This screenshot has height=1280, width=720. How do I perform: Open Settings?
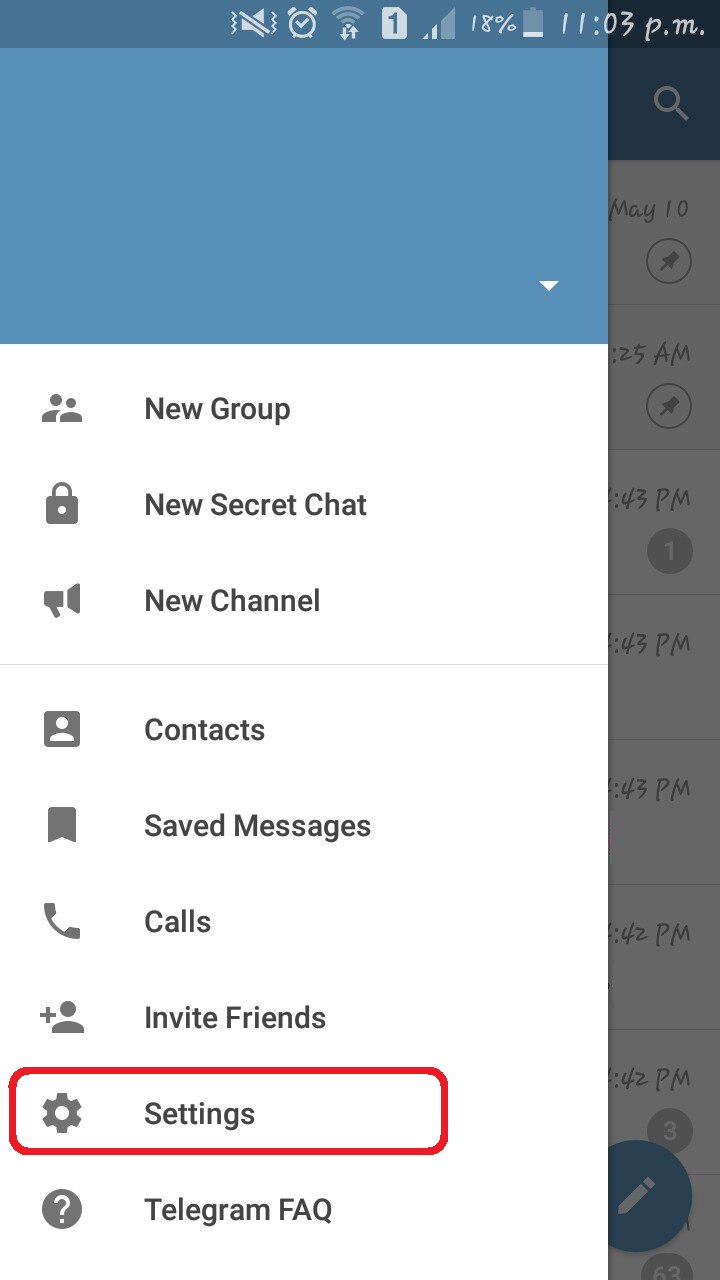click(x=199, y=1114)
